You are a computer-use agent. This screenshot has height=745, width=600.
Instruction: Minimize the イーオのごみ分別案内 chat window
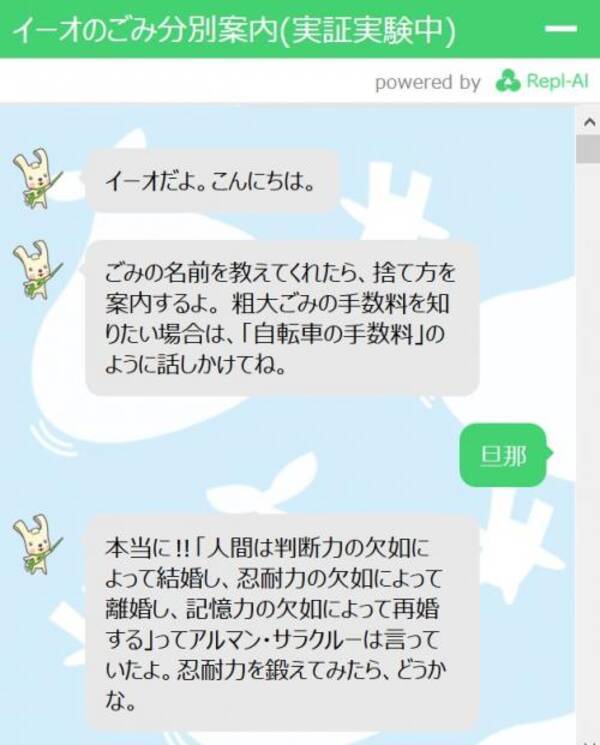coord(560,29)
